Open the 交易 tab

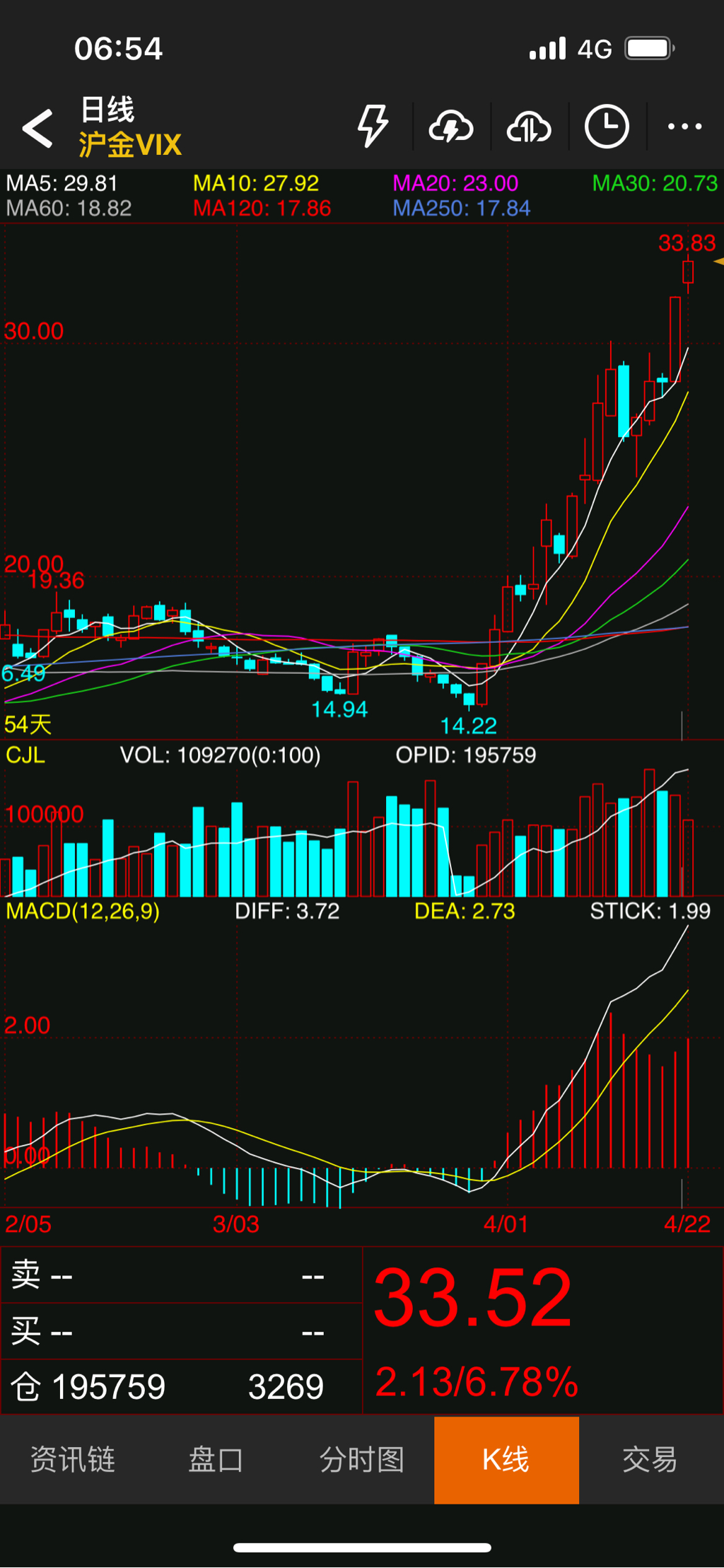650,1459
